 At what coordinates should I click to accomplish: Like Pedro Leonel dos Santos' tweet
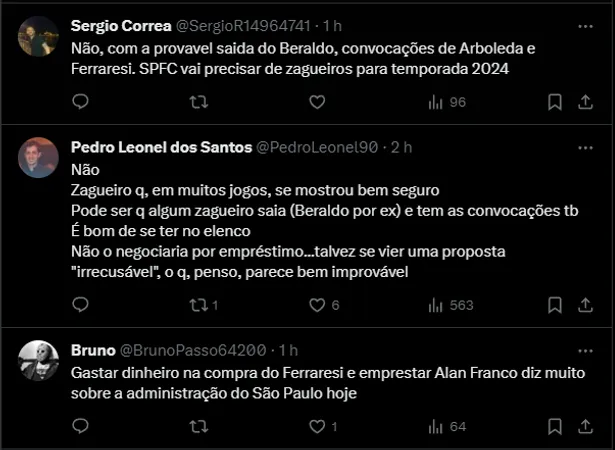tap(317, 305)
